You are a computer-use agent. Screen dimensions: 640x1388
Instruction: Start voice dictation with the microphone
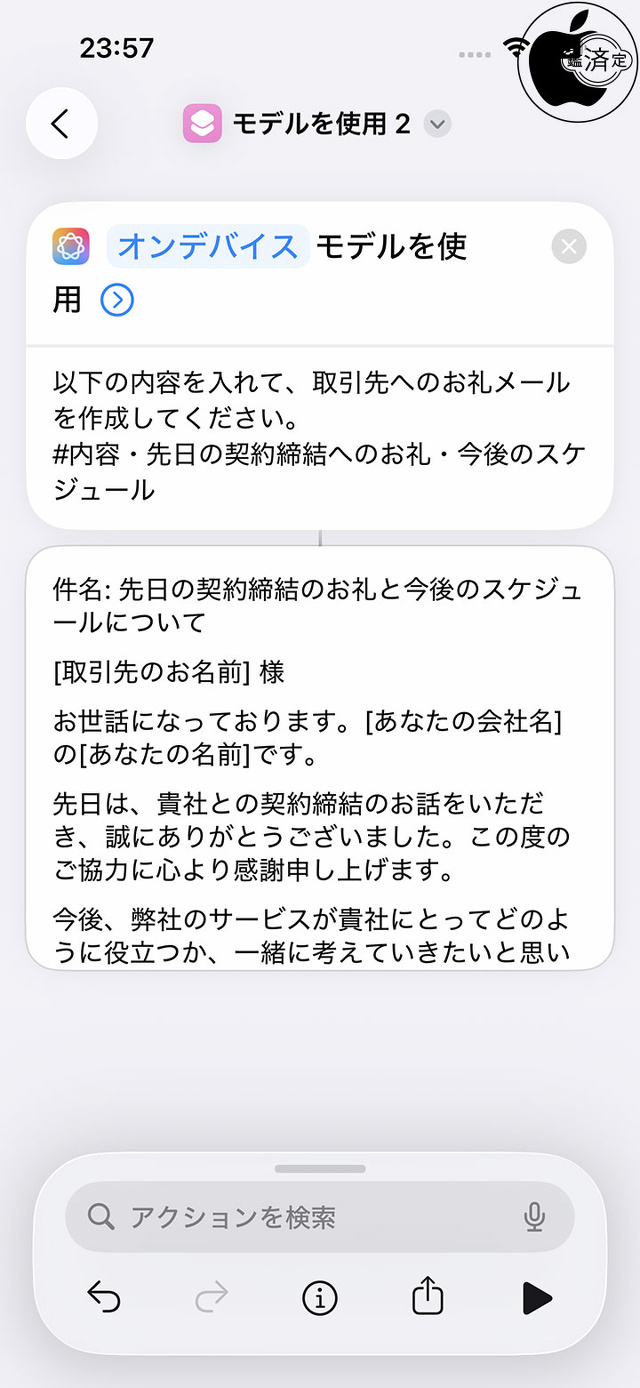[534, 1217]
